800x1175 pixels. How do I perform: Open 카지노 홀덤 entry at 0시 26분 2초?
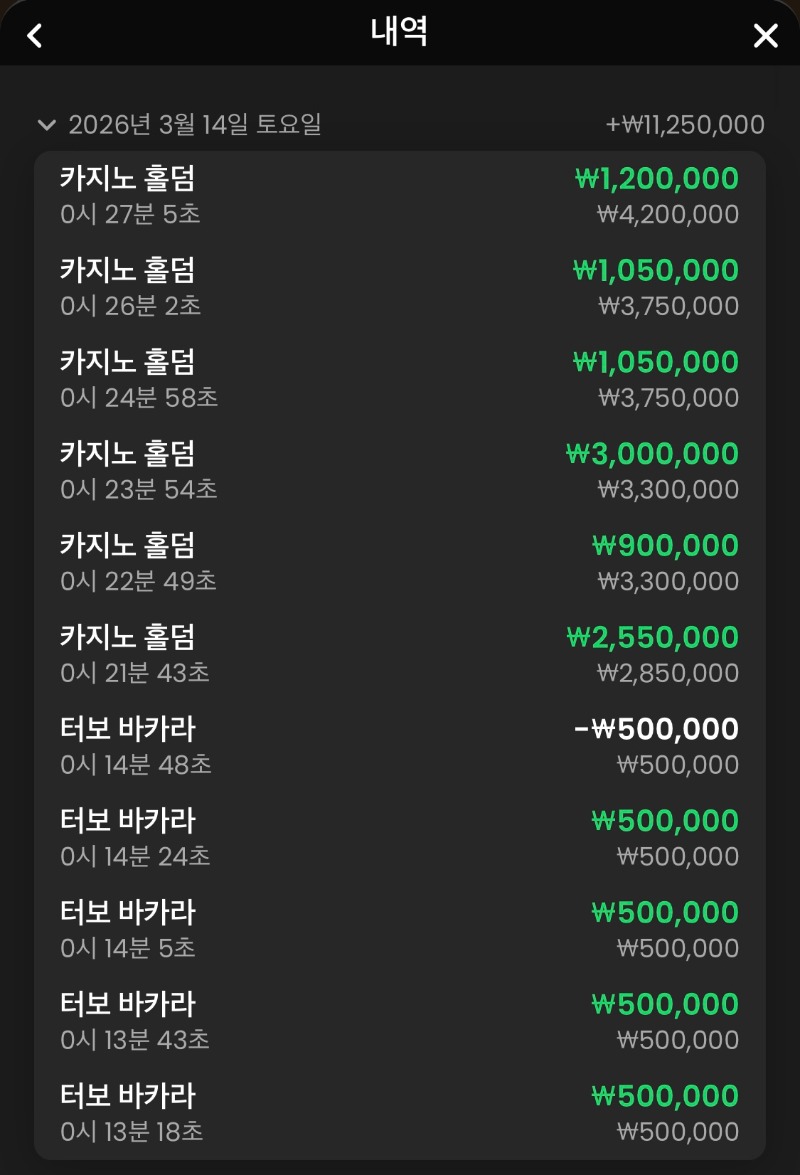pos(400,288)
